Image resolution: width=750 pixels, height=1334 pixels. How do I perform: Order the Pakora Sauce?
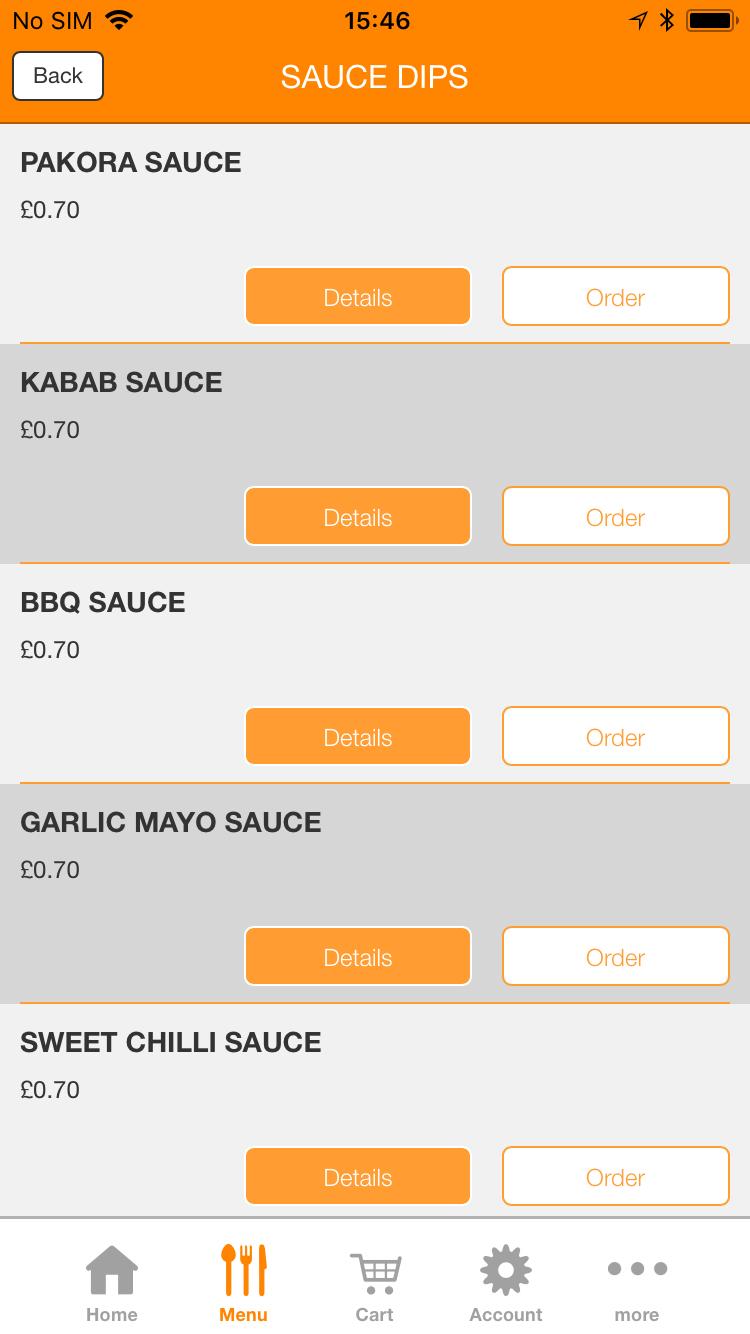pyautogui.click(x=616, y=296)
